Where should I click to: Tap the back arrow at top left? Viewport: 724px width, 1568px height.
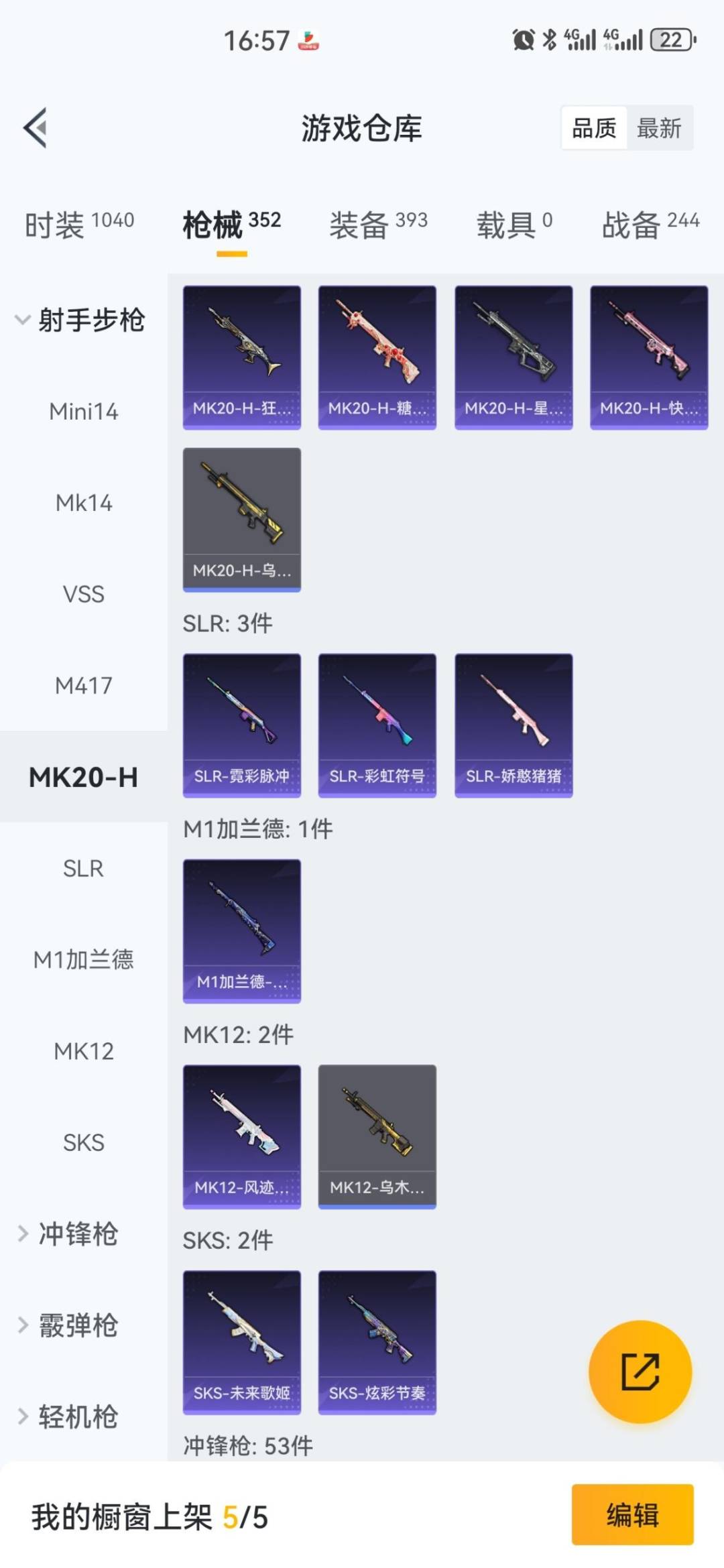click(34, 129)
